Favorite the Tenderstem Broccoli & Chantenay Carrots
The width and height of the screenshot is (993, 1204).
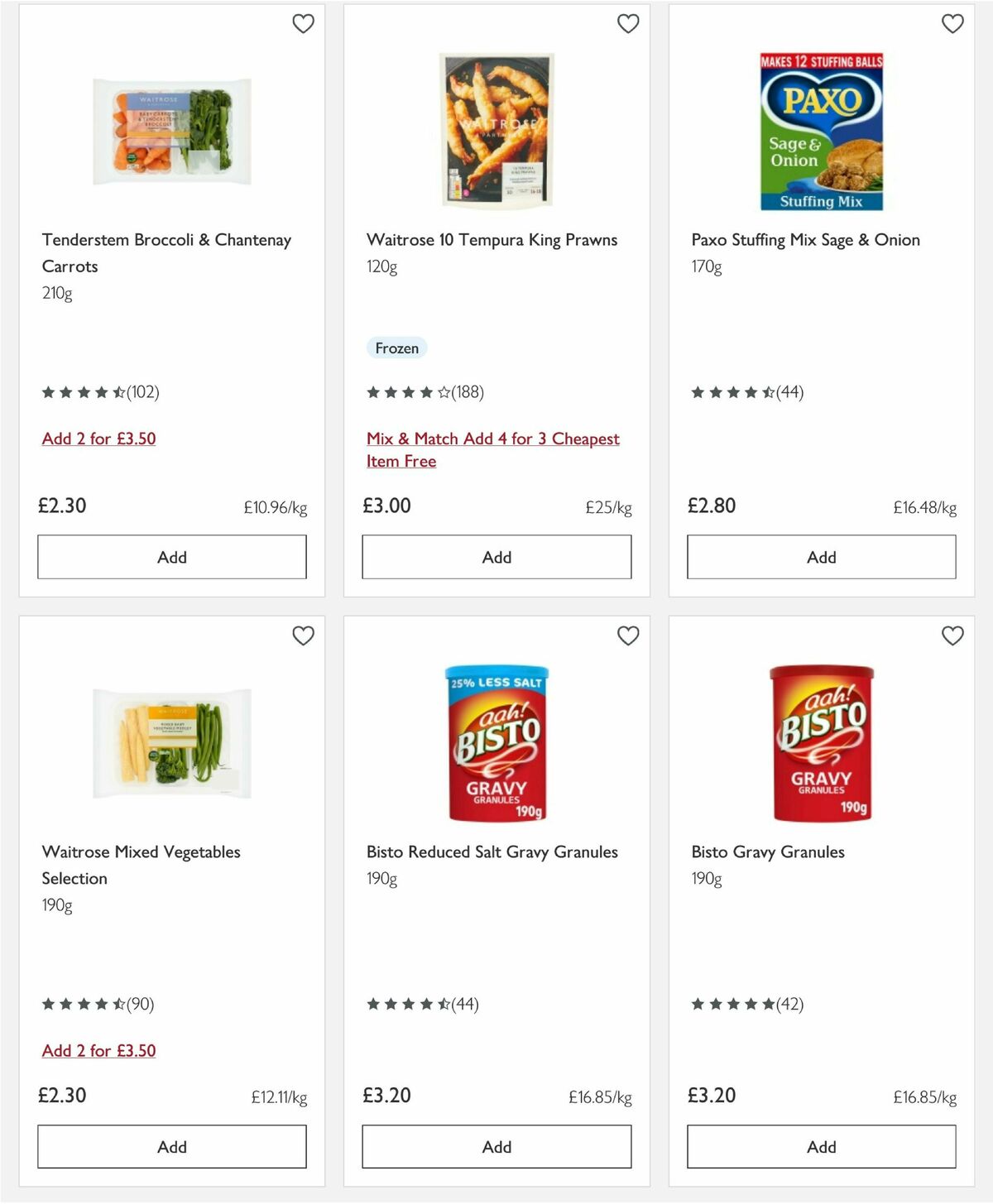(x=303, y=24)
